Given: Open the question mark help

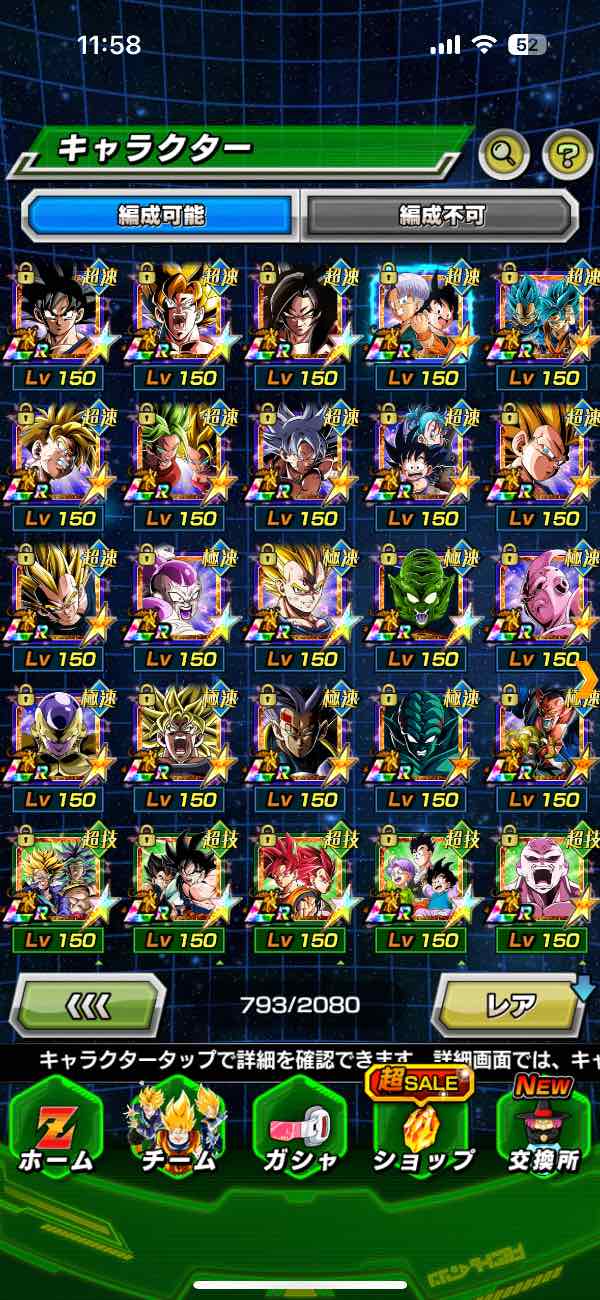Looking at the screenshot, I should (567, 153).
